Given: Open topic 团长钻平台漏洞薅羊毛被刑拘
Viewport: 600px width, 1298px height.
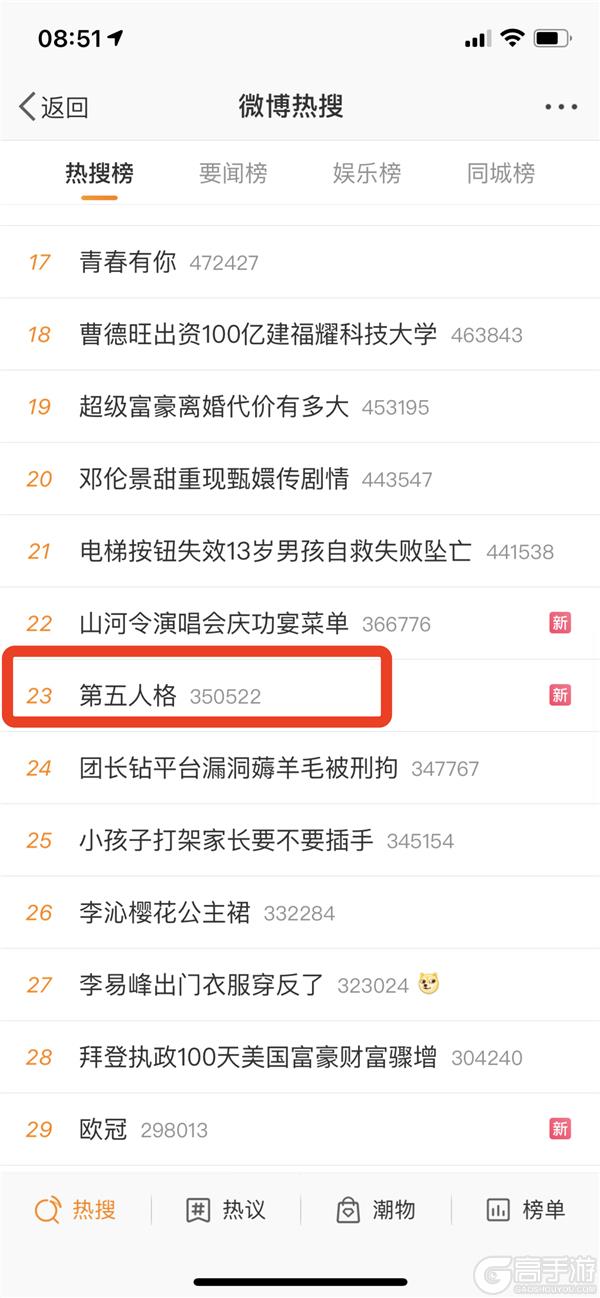Looking at the screenshot, I should pos(300,768).
